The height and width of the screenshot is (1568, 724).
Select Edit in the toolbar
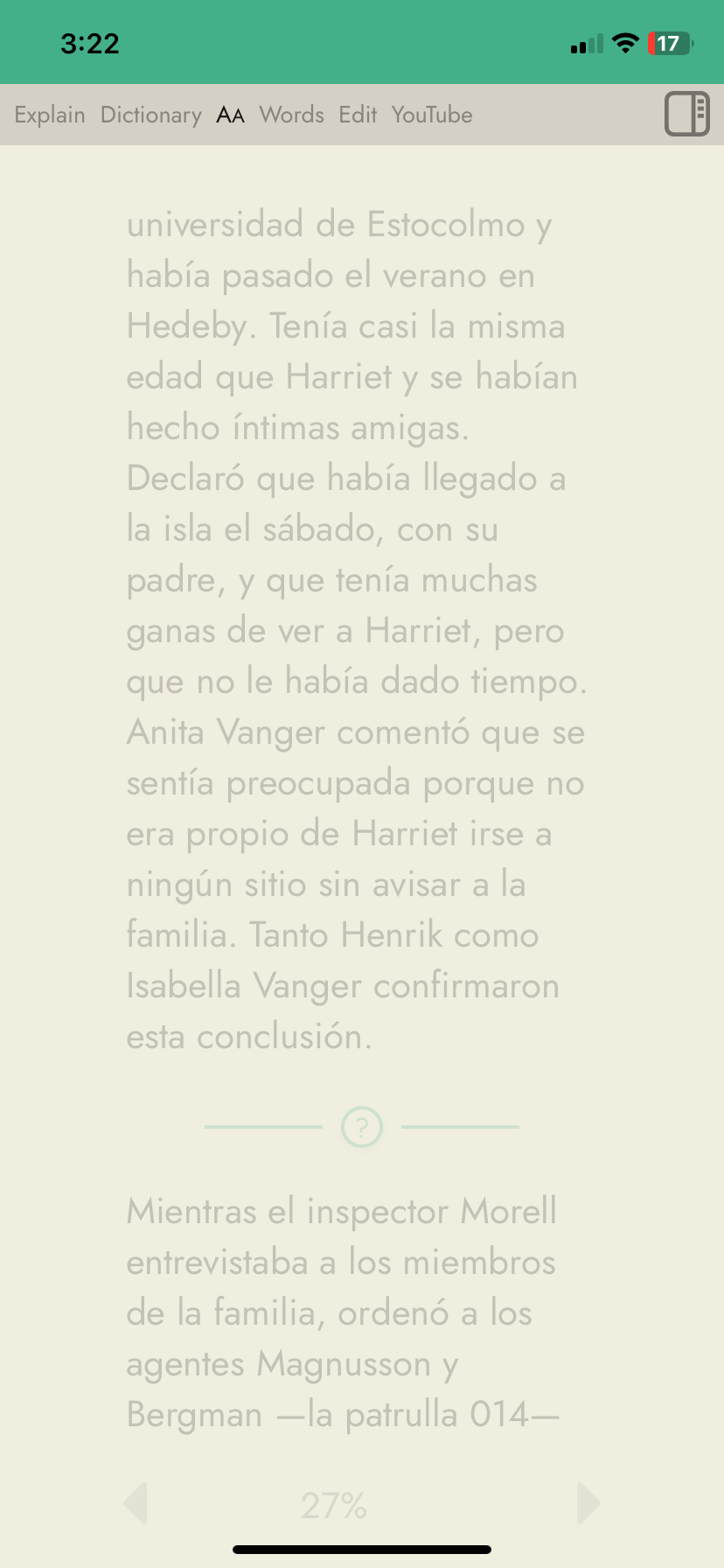click(x=358, y=115)
